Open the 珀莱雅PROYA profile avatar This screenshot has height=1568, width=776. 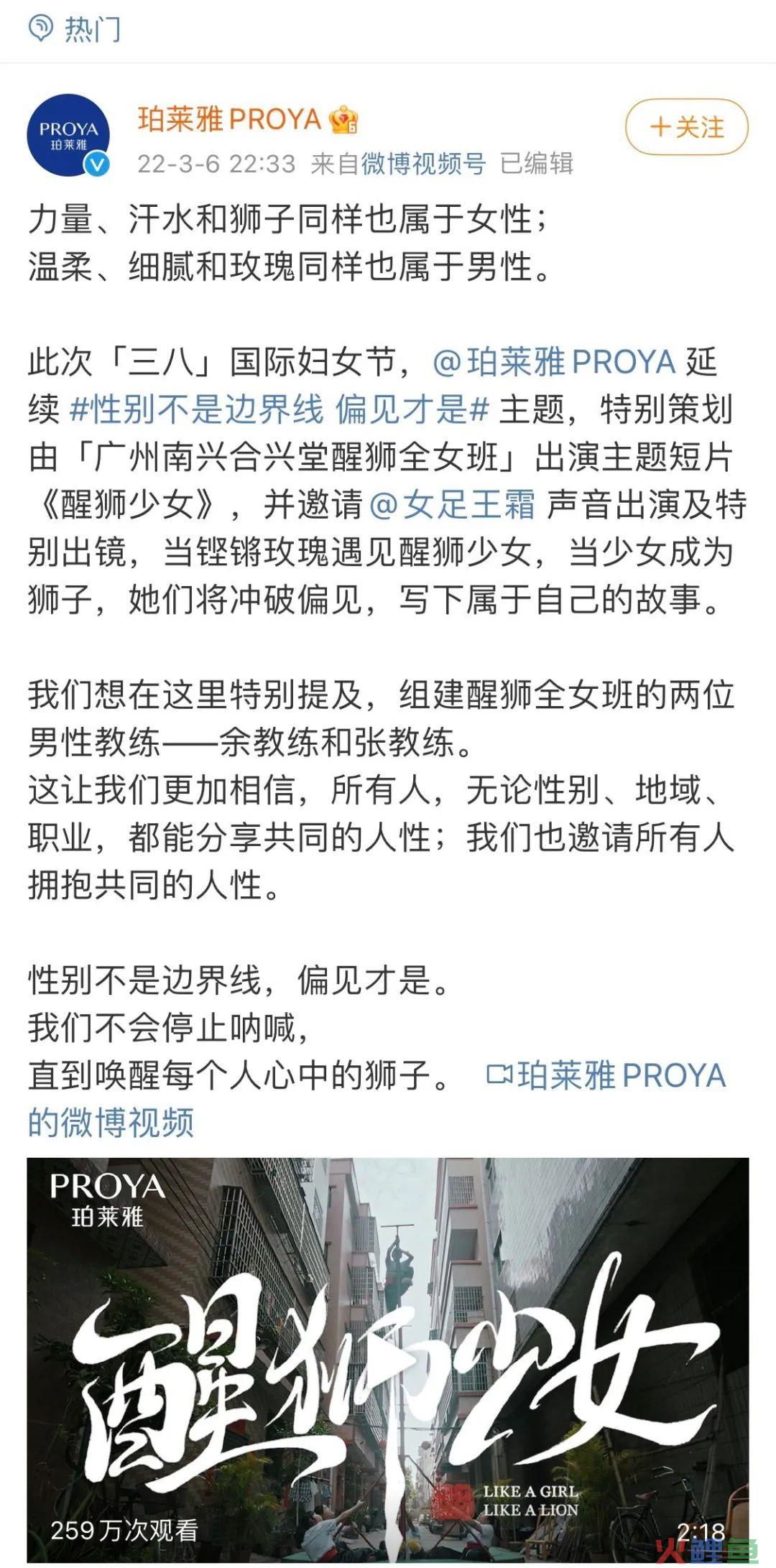(68, 135)
